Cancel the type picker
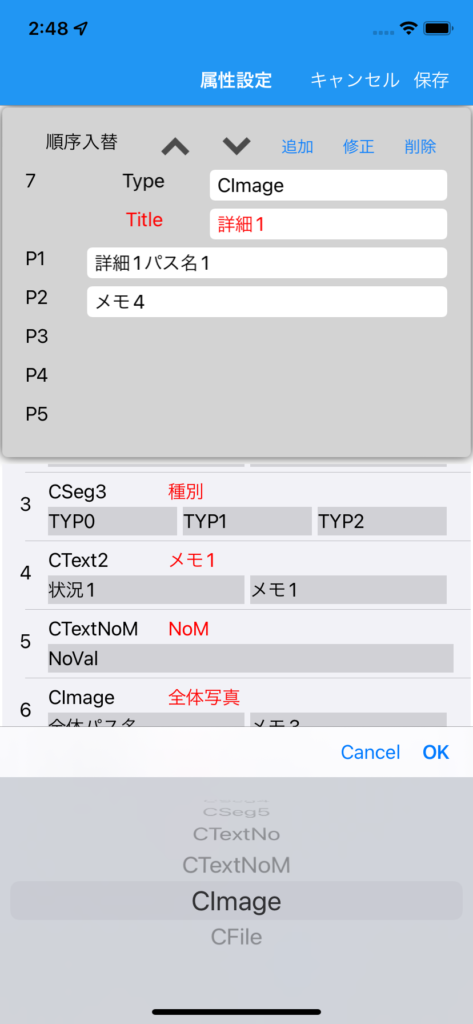 [x=370, y=752]
